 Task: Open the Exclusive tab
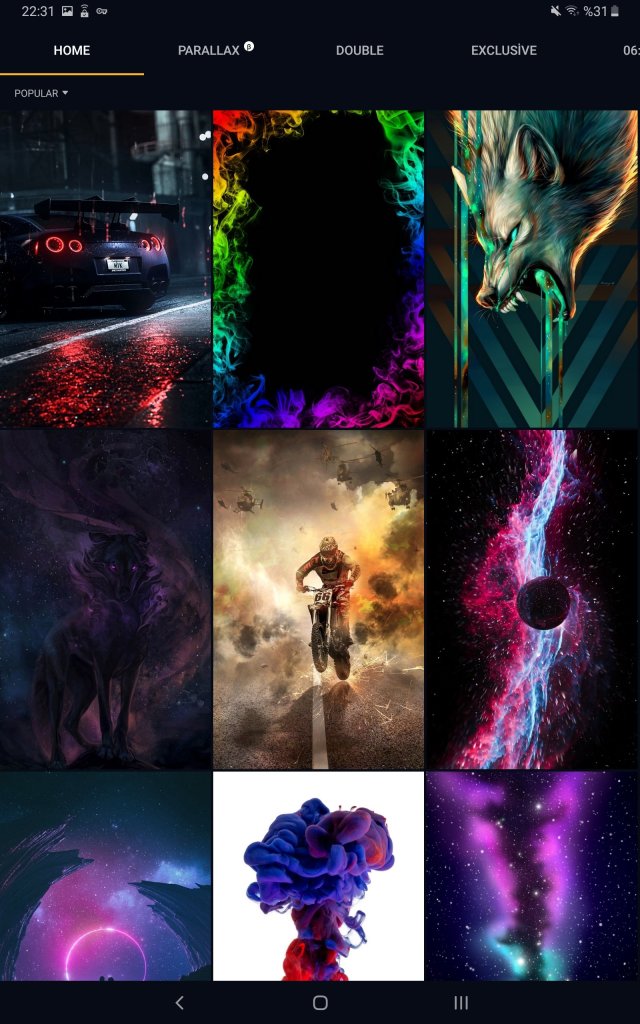[503, 50]
